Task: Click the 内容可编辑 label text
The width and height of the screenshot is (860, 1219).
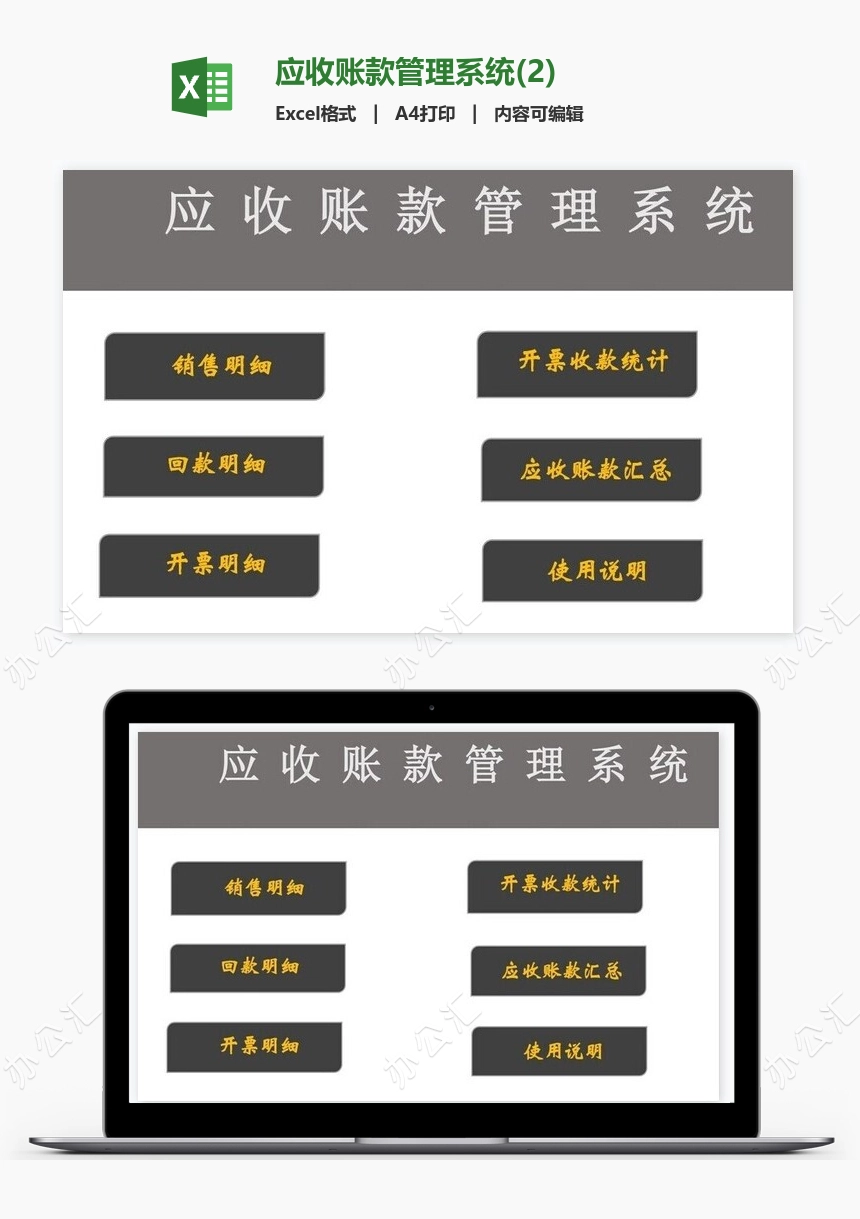Action: pos(540,115)
